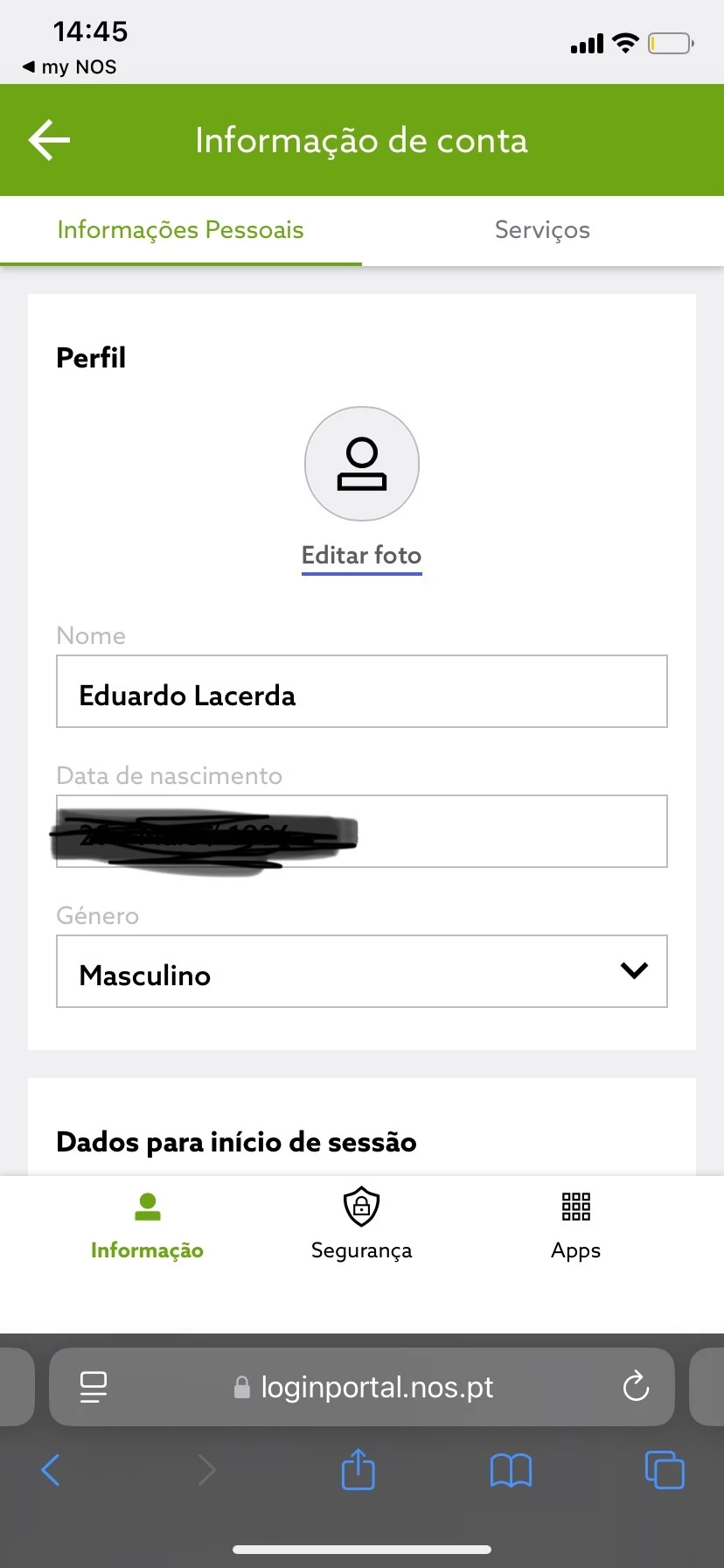Image resolution: width=724 pixels, height=1568 pixels.
Task: Go back using the white header arrow
Action: pos(50,140)
